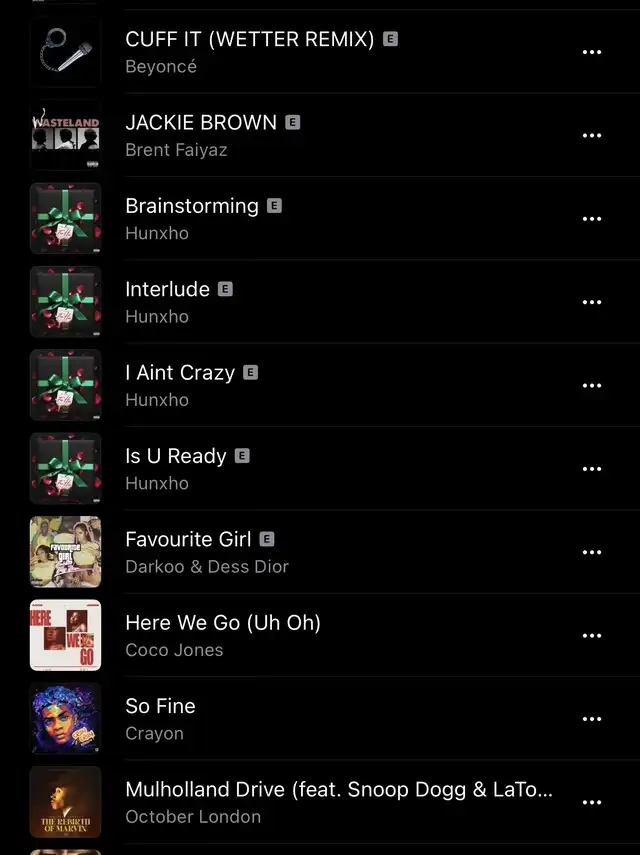Open more options for Brainstorming
The height and width of the screenshot is (855, 640).
[592, 219]
